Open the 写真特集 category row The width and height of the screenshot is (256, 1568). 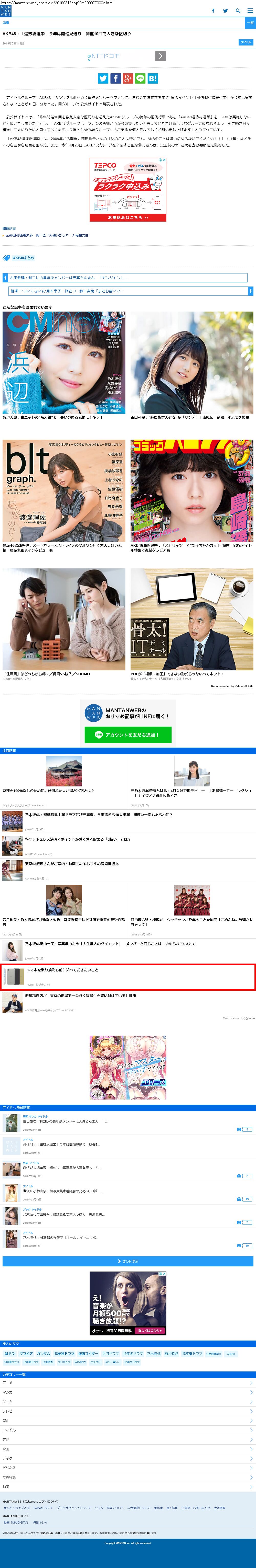[x=128, y=1477]
